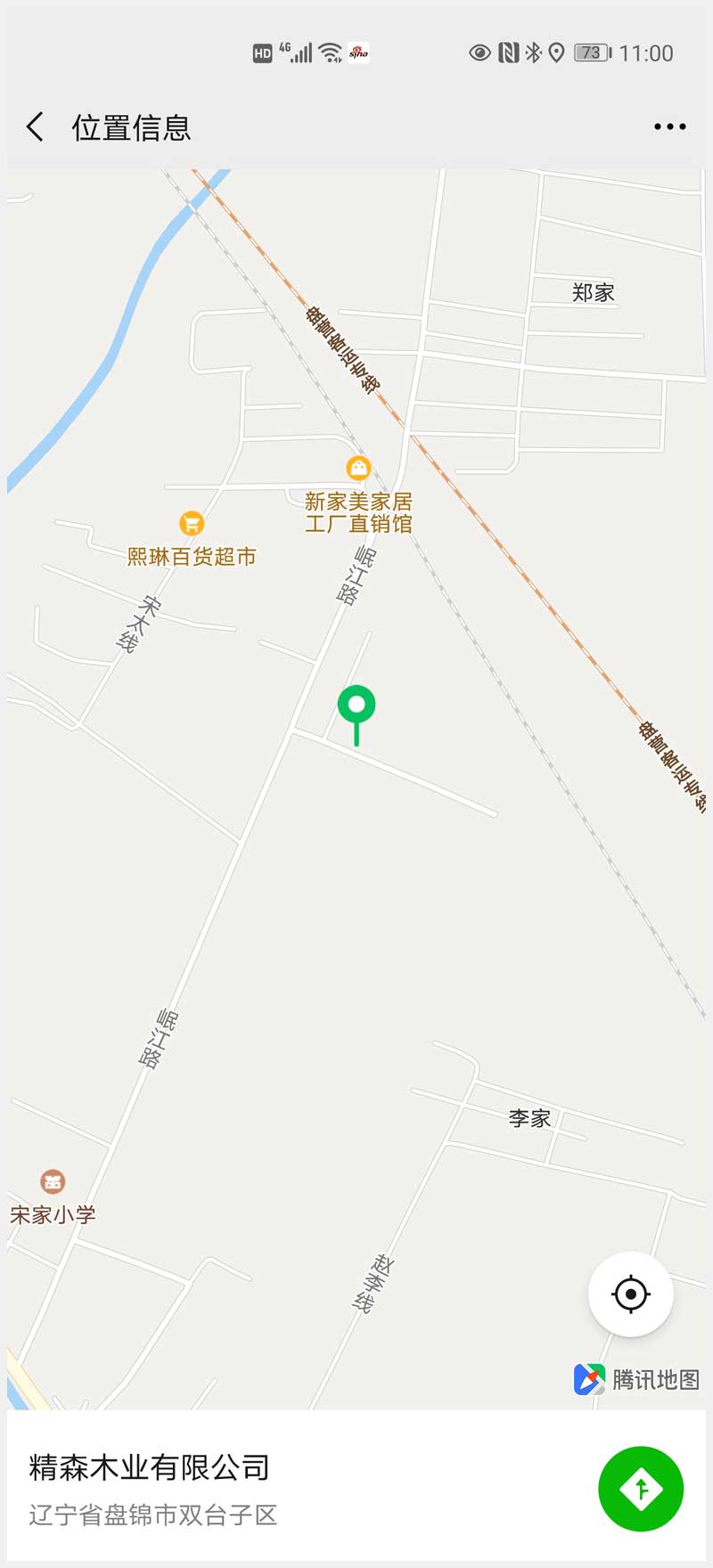Select the 宋家小学 map marker
The image size is (713, 1568).
coord(53,1182)
